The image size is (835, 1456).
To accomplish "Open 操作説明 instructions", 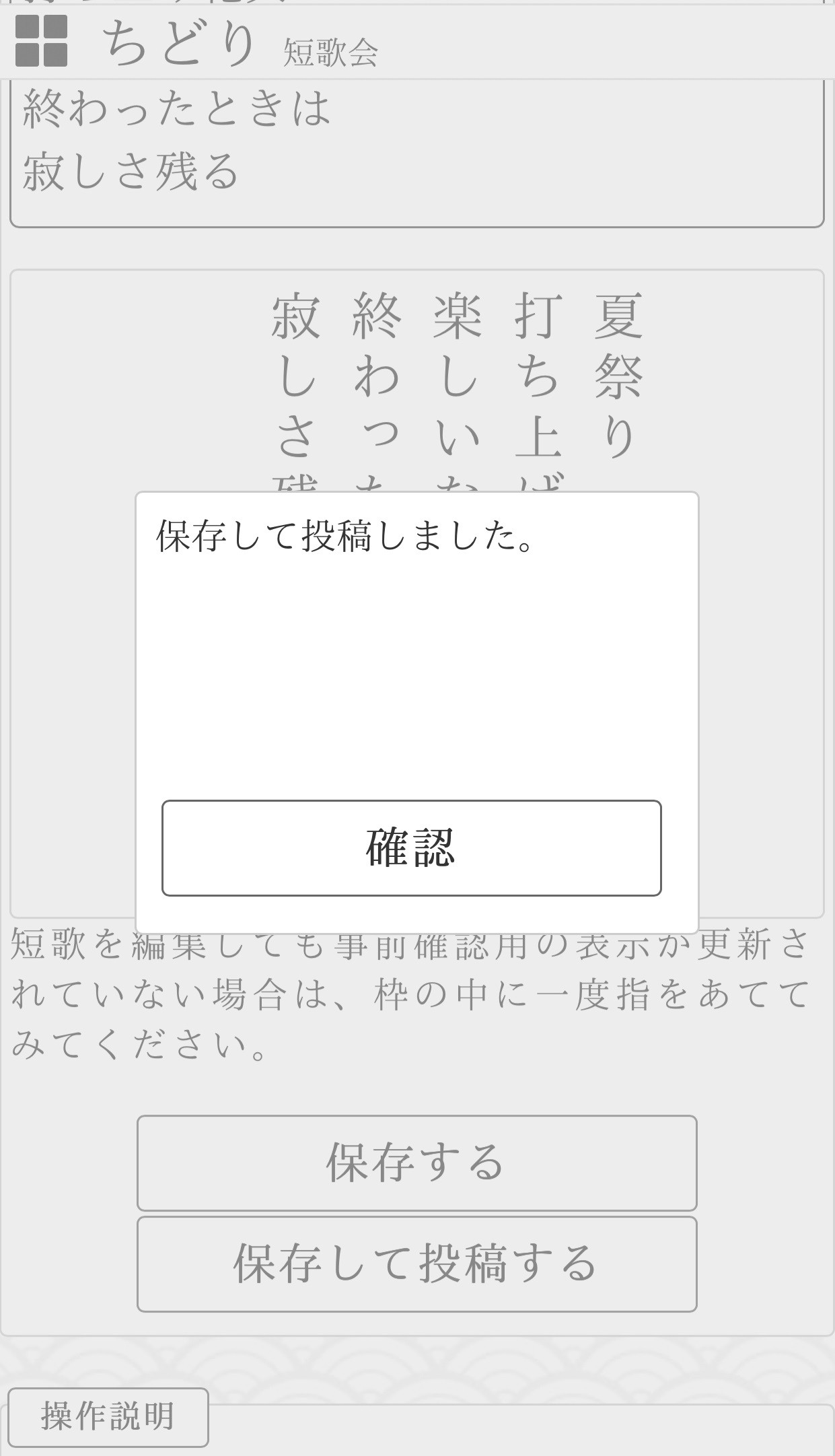I will coord(108,1416).
